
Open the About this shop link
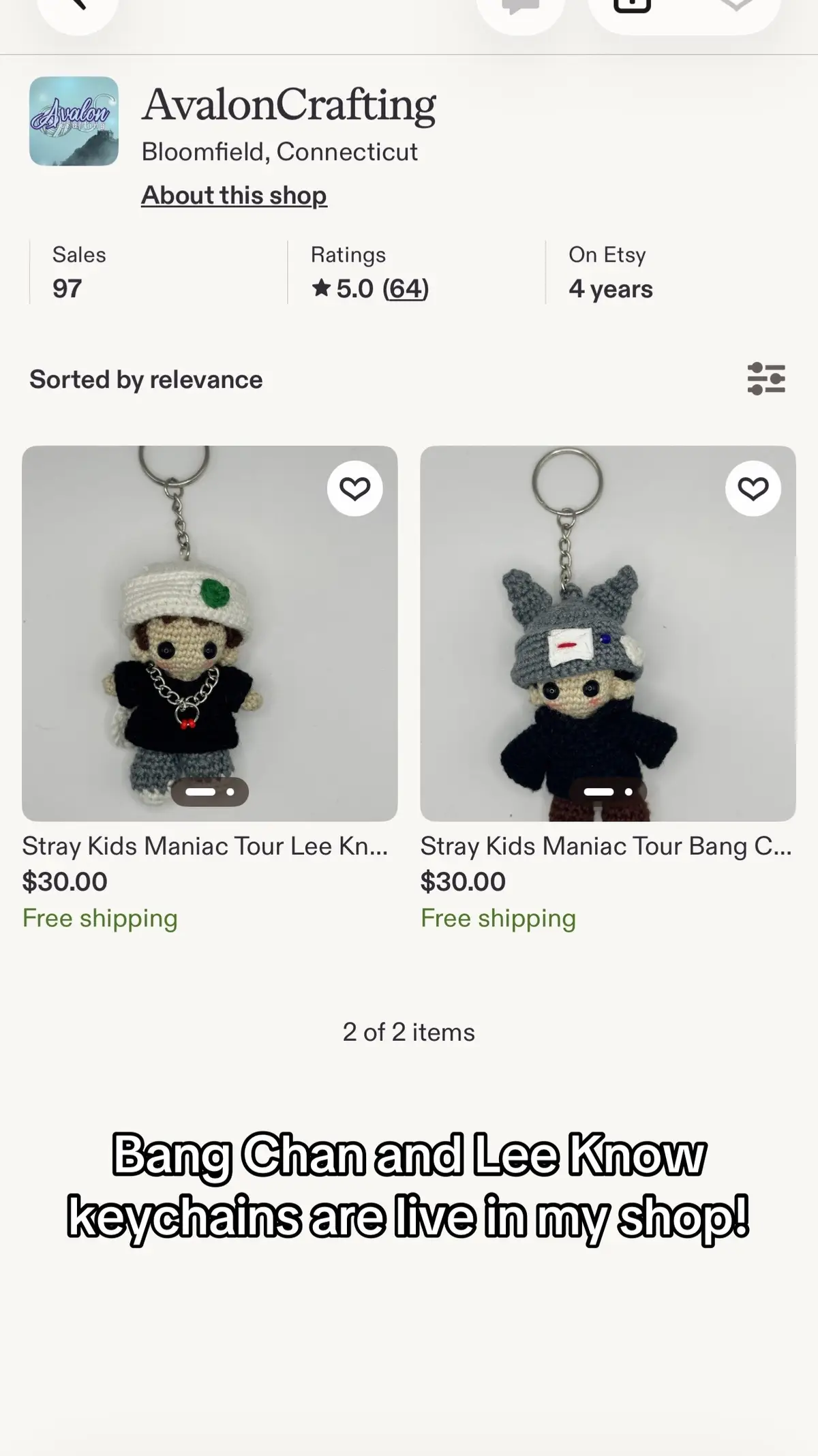[234, 196]
